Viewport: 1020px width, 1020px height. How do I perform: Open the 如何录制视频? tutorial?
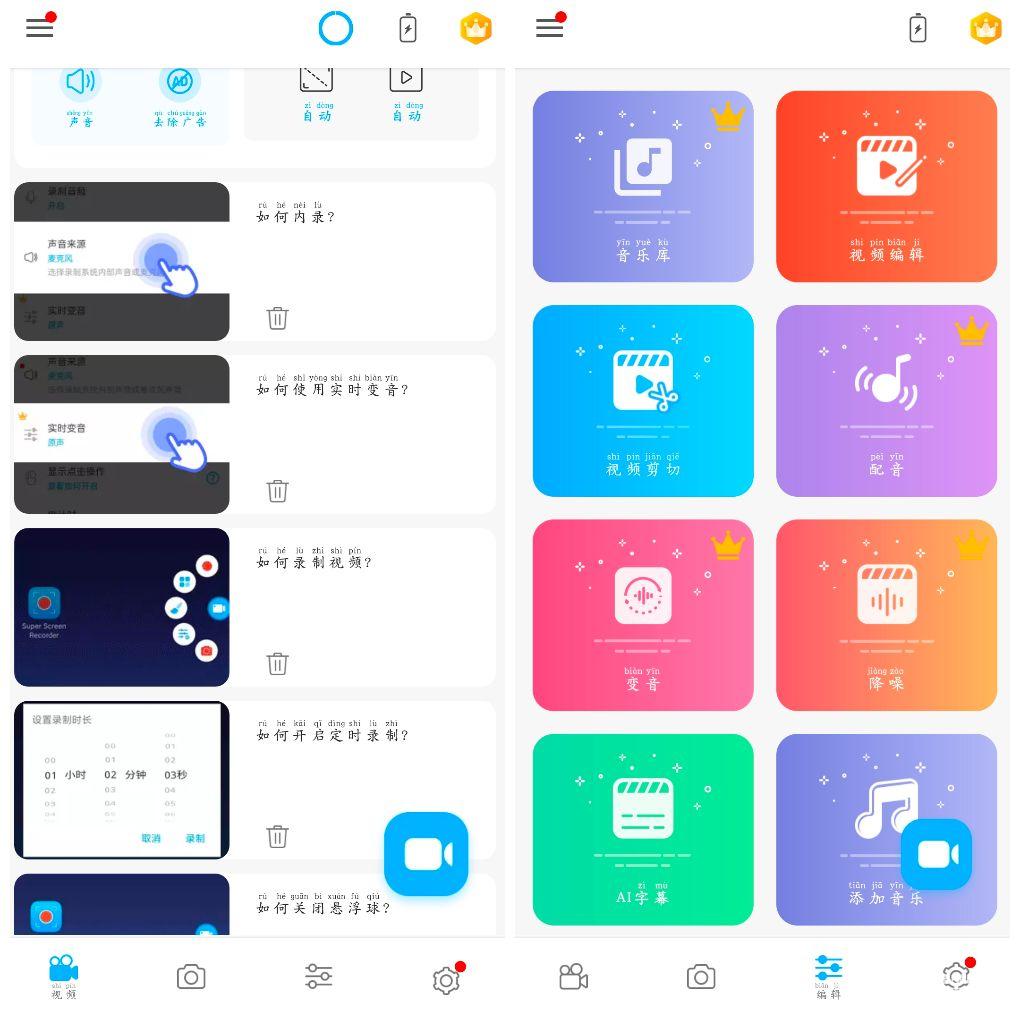[122, 607]
